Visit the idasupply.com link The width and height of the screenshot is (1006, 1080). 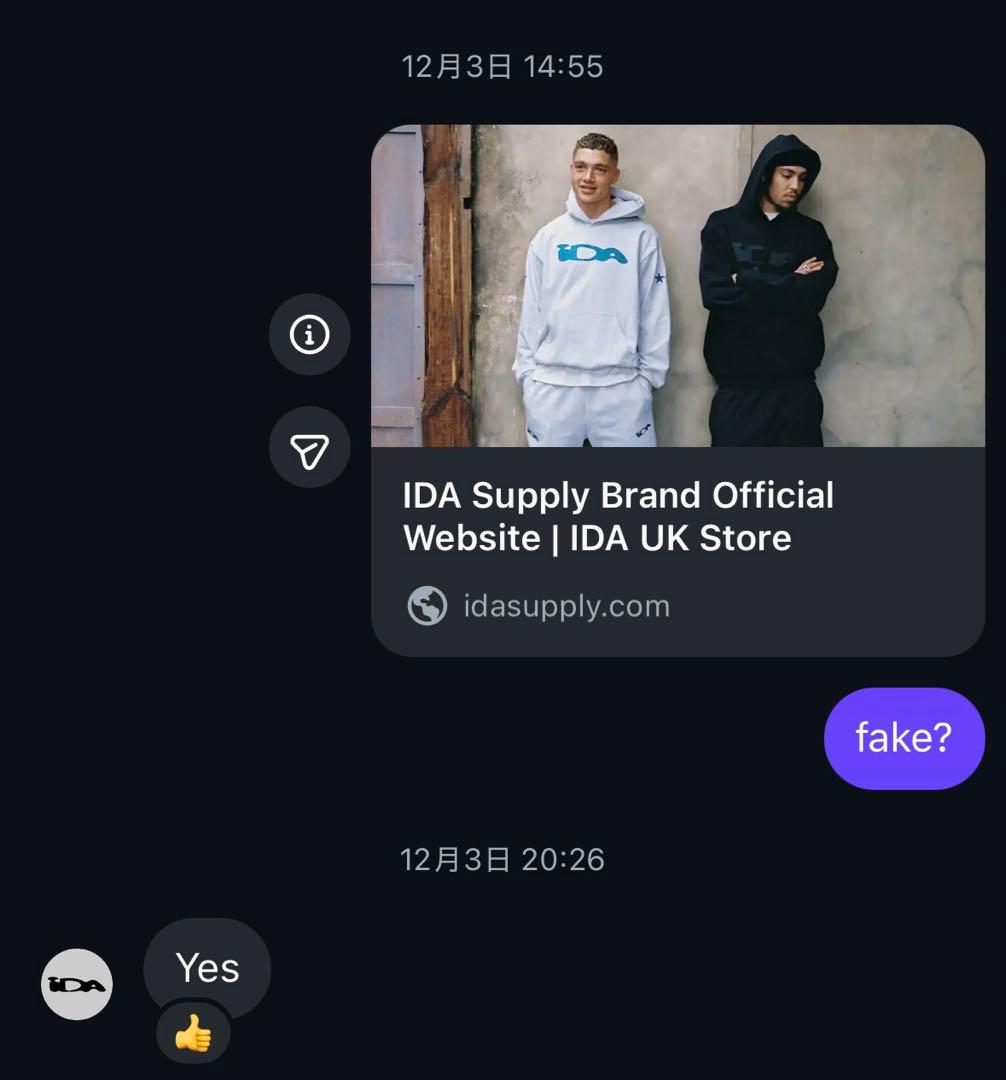(x=566, y=604)
